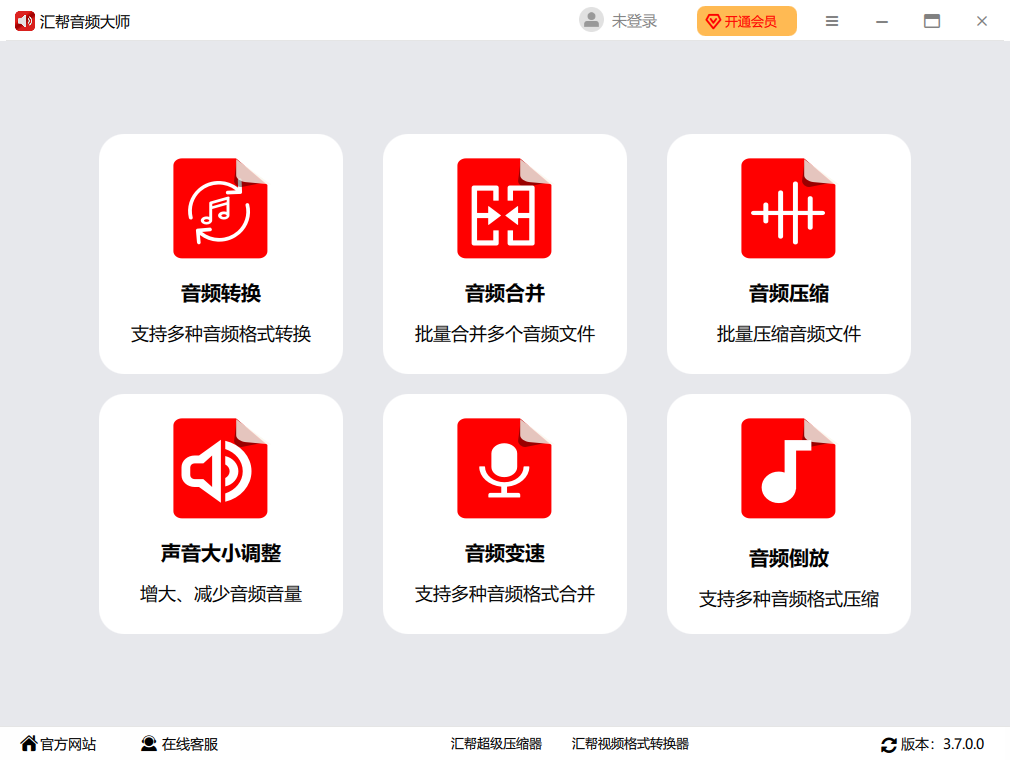Check for updates via version refresh icon
1010x760 pixels.
889,745
